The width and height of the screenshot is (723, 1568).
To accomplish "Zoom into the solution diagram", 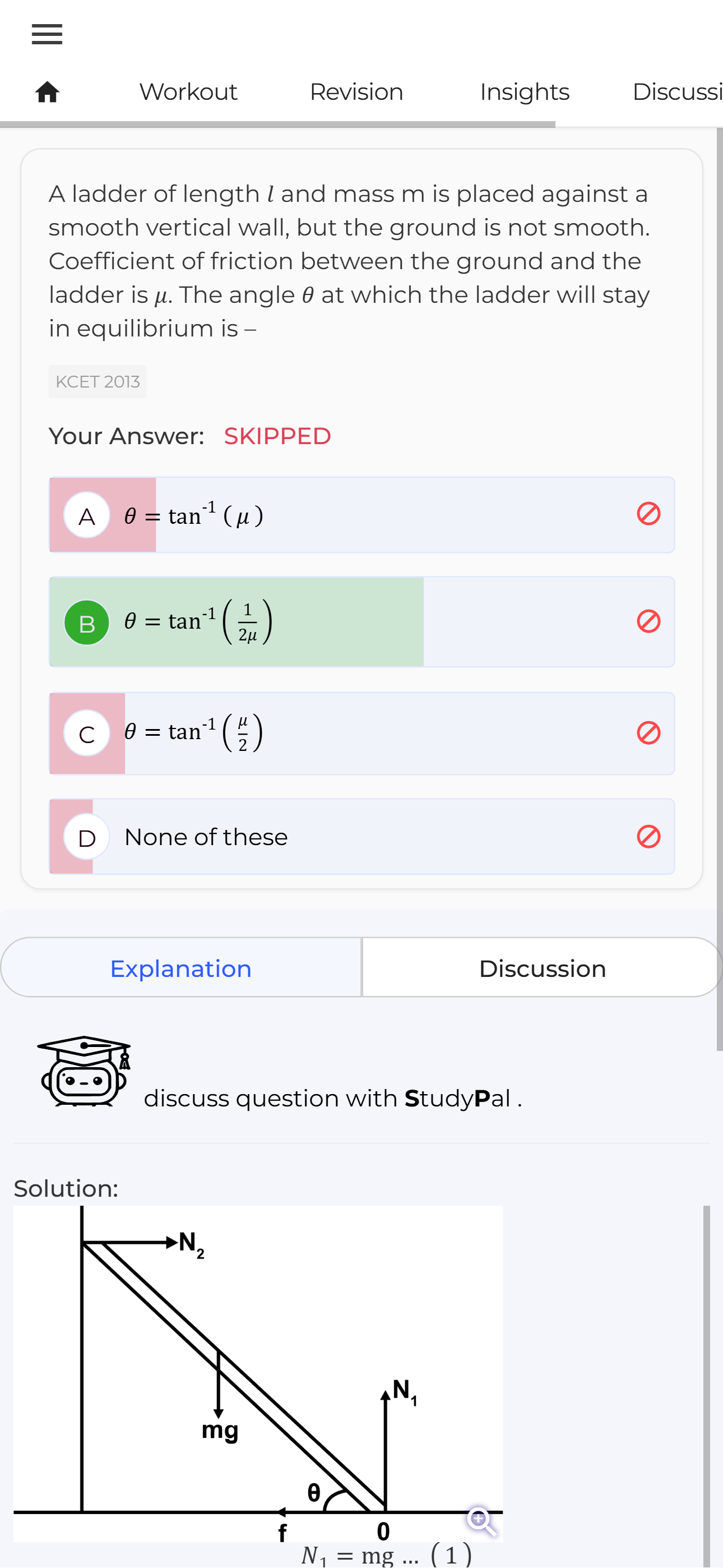I will click(481, 1520).
